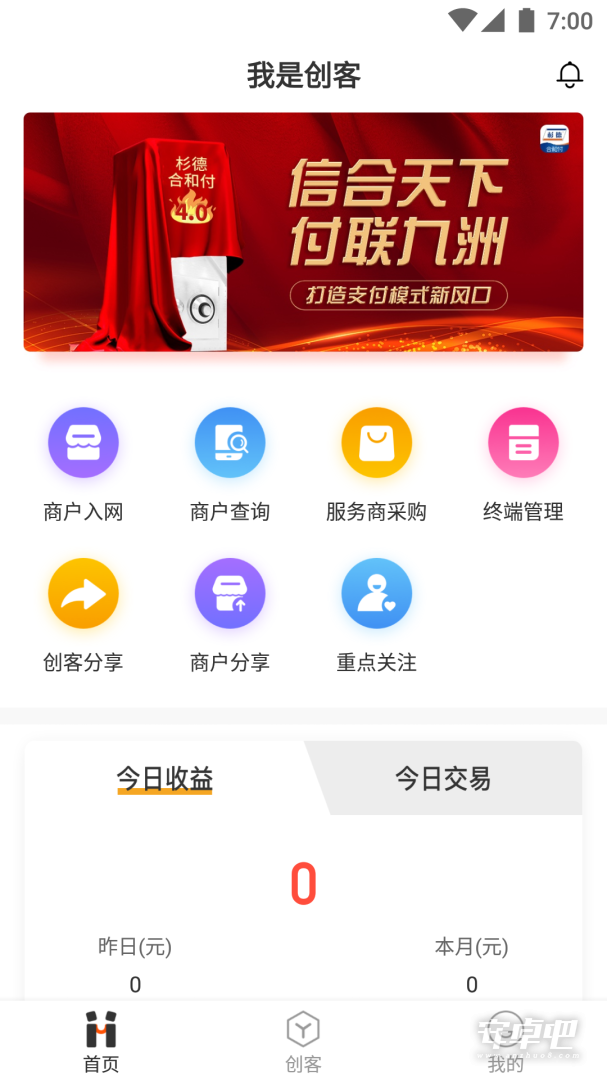
Task: Go to 首页 in bottom navigation
Action: pyautogui.click(x=101, y=1041)
